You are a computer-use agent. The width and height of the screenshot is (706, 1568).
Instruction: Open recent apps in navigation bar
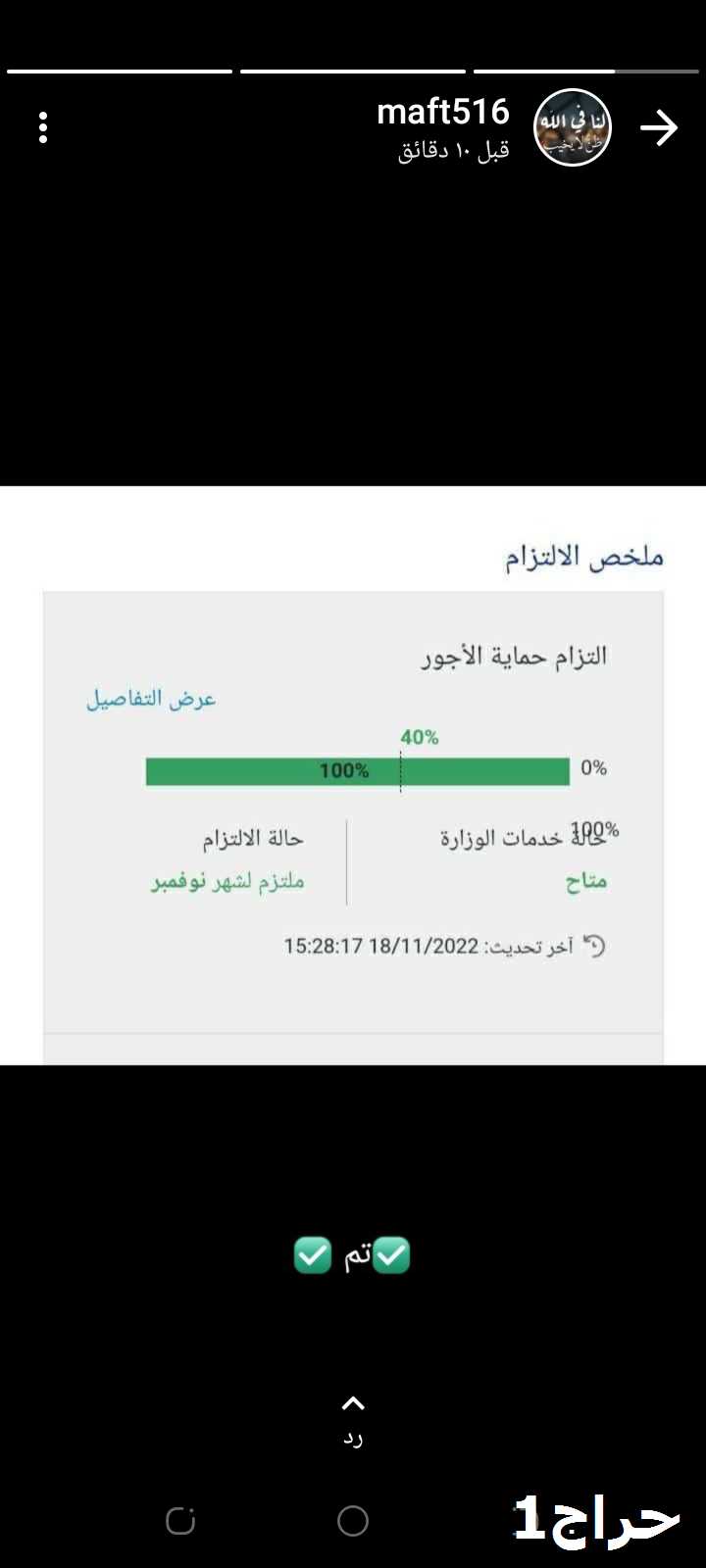[180, 1521]
